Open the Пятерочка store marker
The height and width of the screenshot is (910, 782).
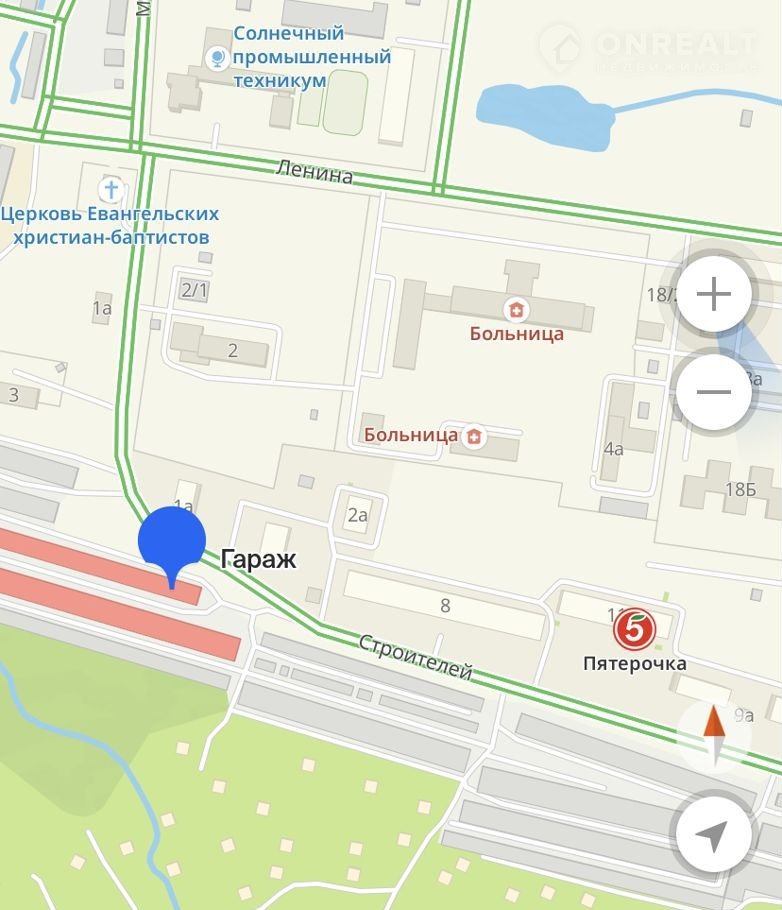[634, 629]
